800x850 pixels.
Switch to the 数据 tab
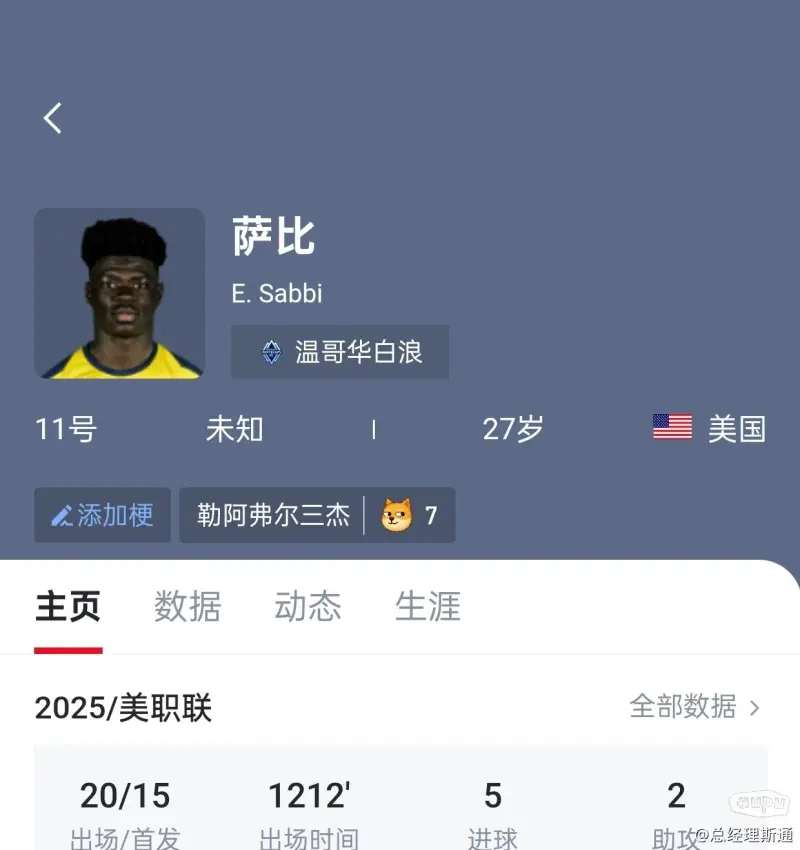point(187,607)
